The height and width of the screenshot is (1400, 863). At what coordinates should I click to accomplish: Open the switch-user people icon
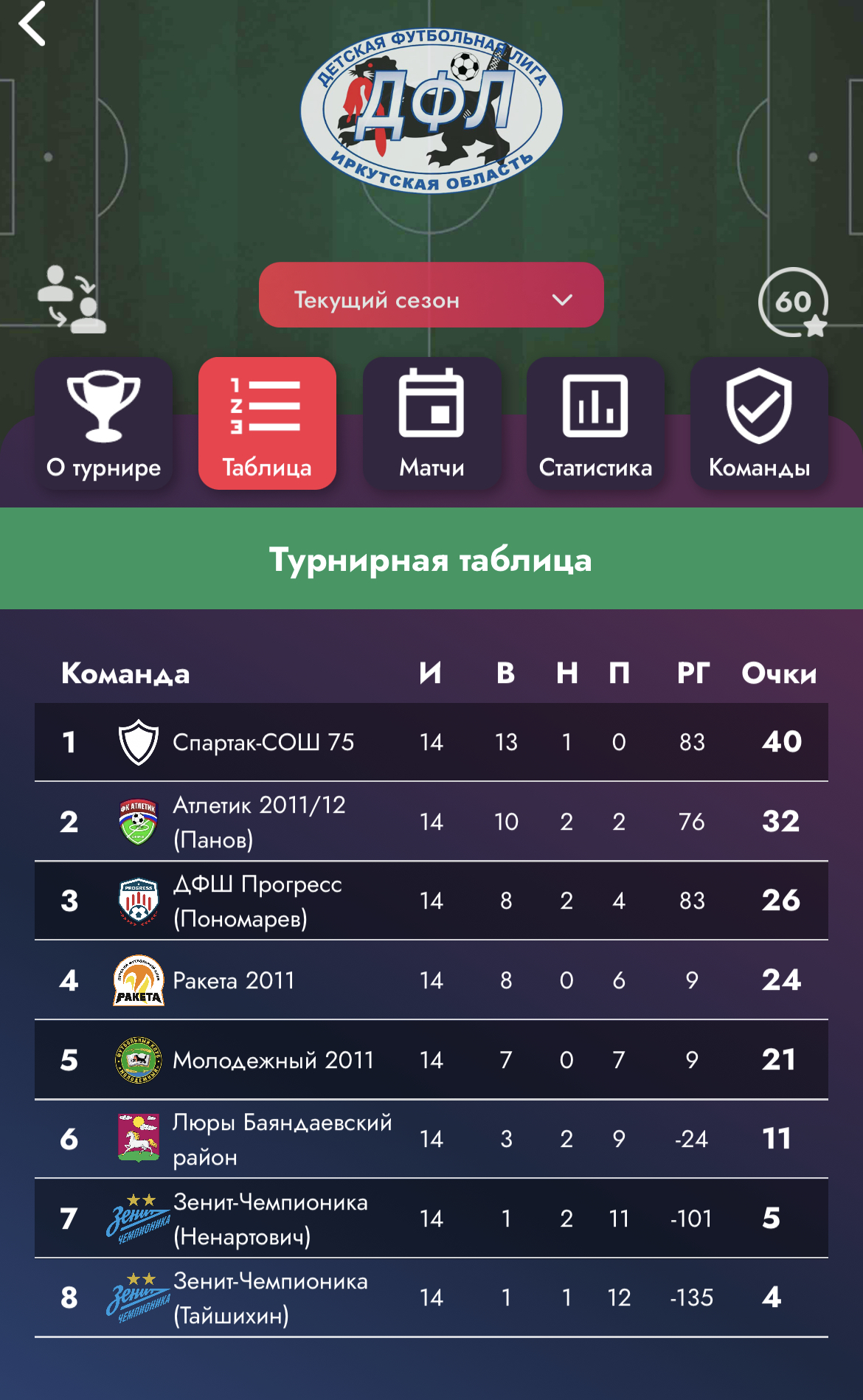click(x=72, y=299)
